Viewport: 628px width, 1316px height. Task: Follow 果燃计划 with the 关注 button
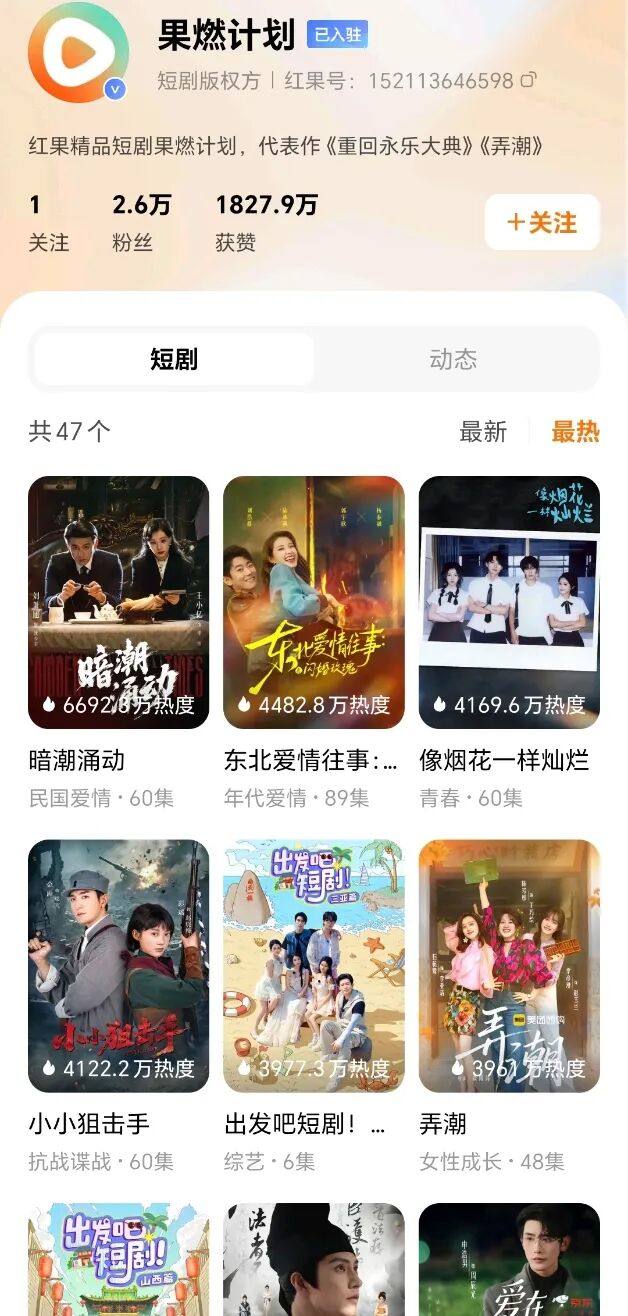pyautogui.click(x=542, y=222)
